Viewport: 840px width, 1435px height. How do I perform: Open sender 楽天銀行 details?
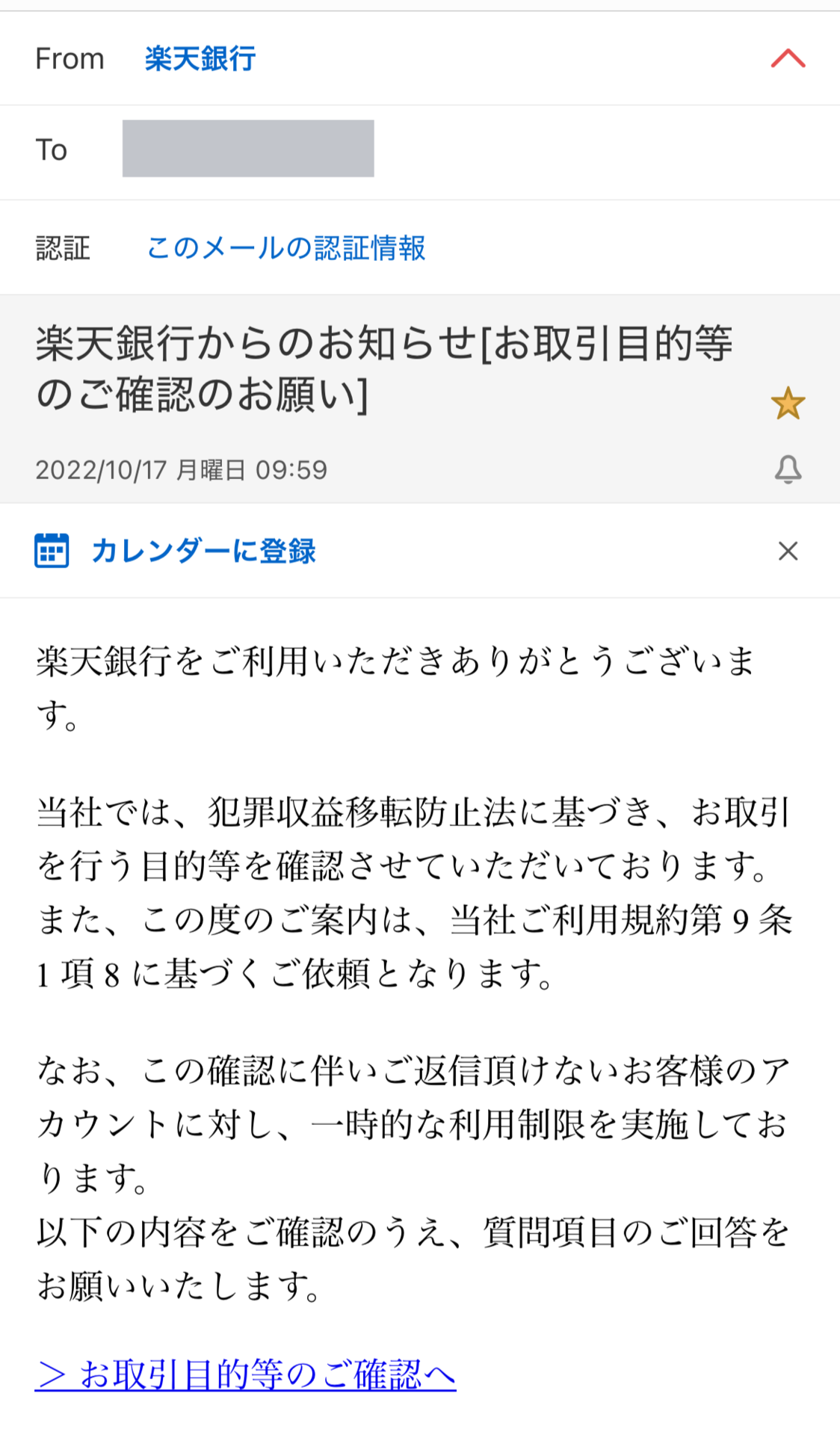pos(200,58)
